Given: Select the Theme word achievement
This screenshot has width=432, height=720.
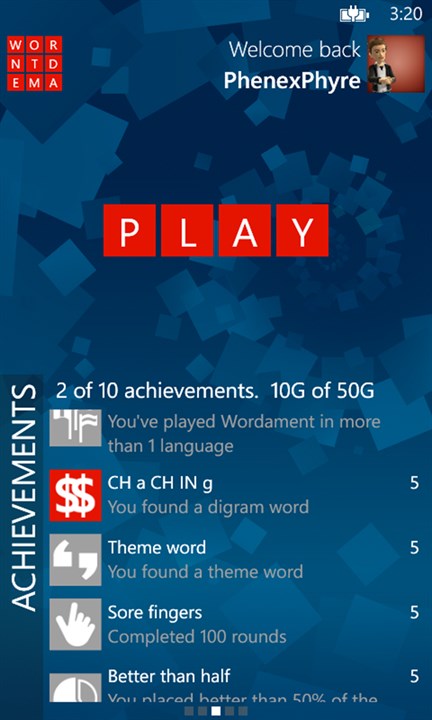Looking at the screenshot, I should pos(235,560).
